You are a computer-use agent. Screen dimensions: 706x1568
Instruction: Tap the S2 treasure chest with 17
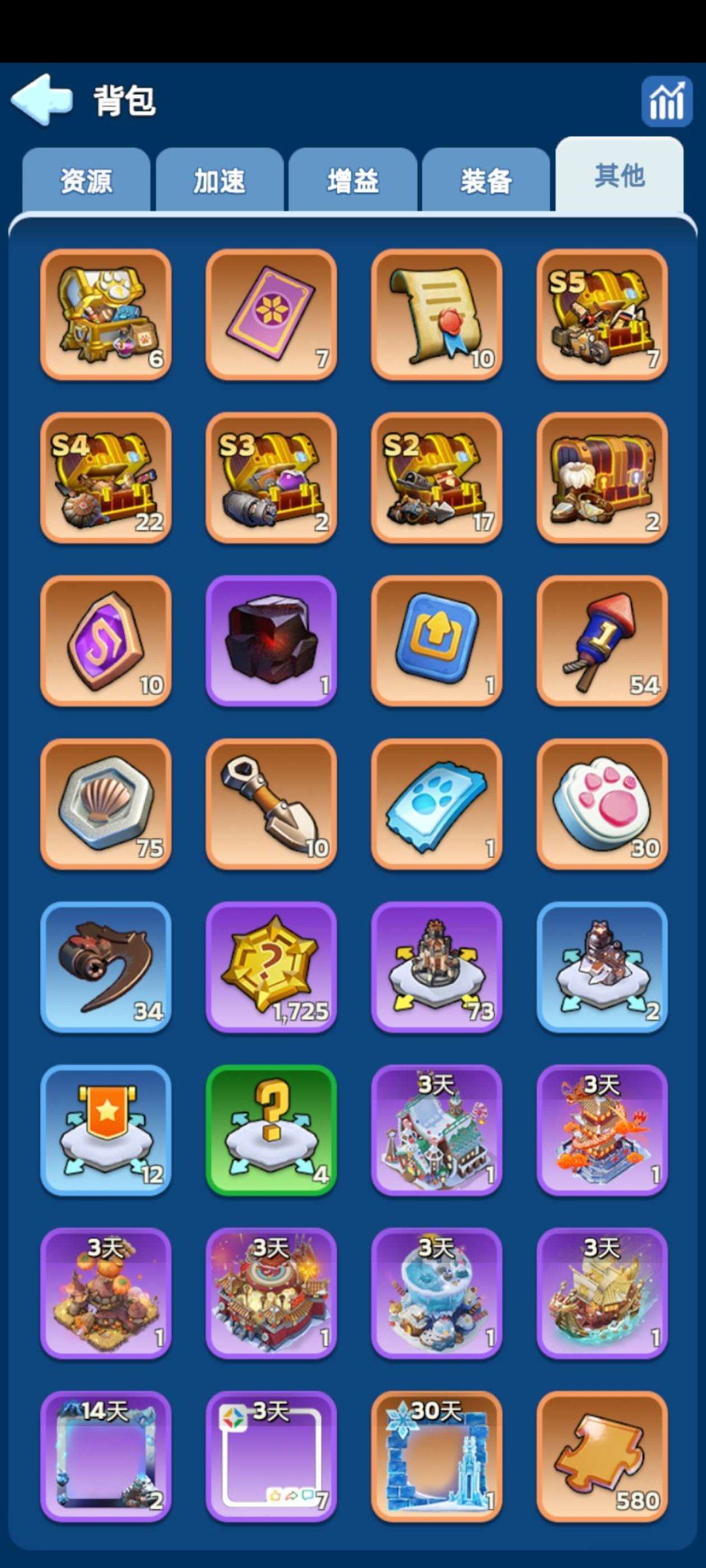[437, 478]
